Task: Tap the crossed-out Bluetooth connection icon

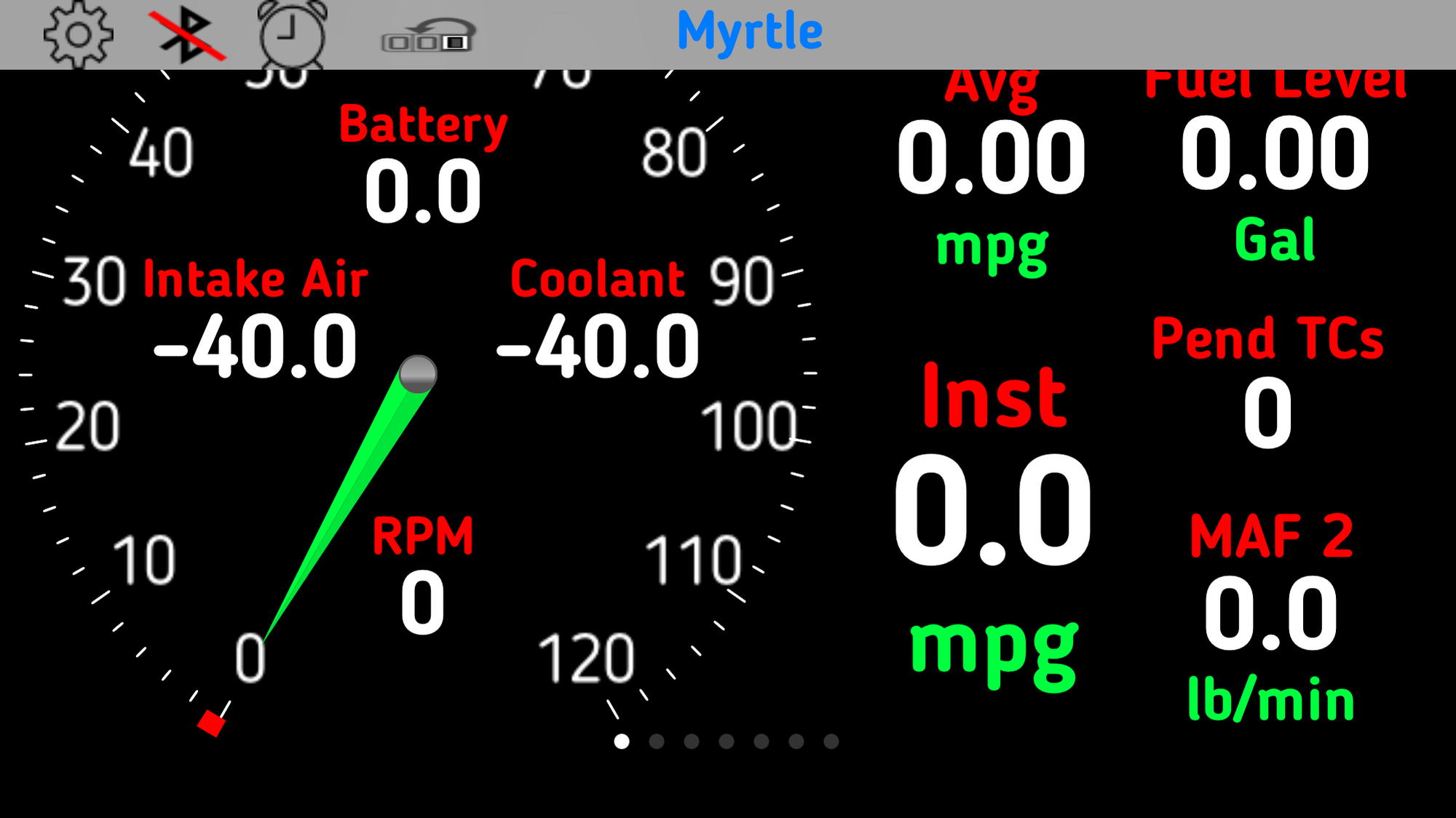Action: 187,35
